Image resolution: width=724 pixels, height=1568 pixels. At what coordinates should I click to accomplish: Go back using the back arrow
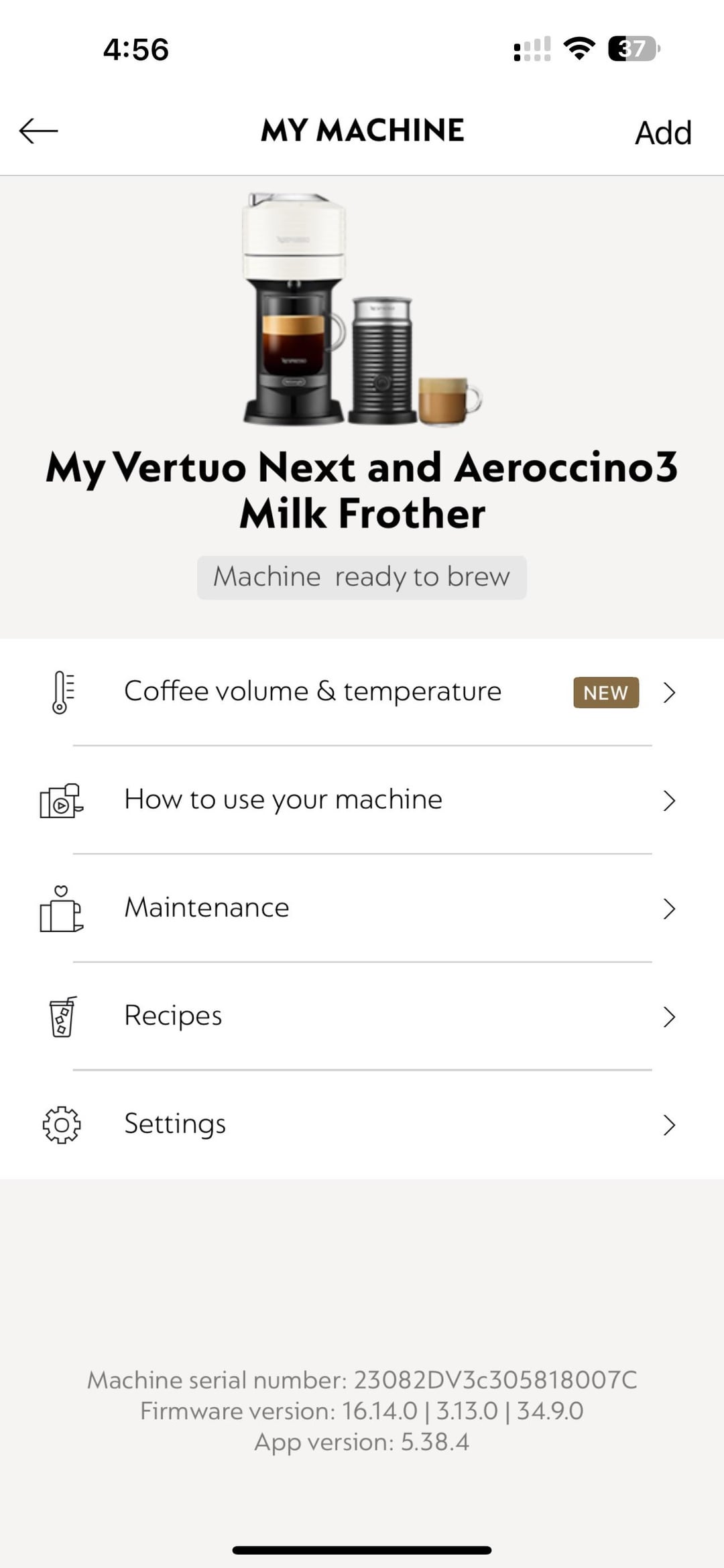coord(39,131)
